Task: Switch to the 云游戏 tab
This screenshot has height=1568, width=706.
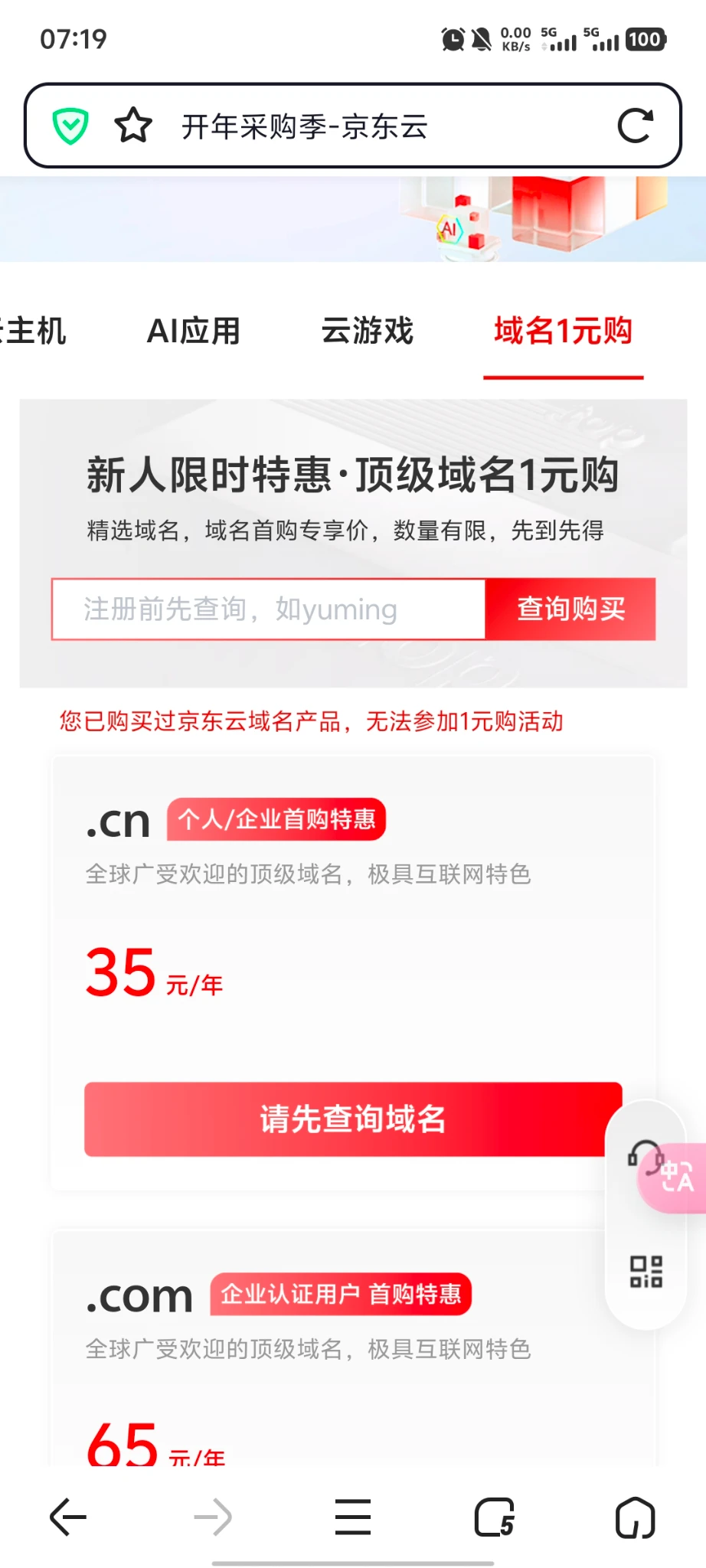Action: [x=368, y=332]
